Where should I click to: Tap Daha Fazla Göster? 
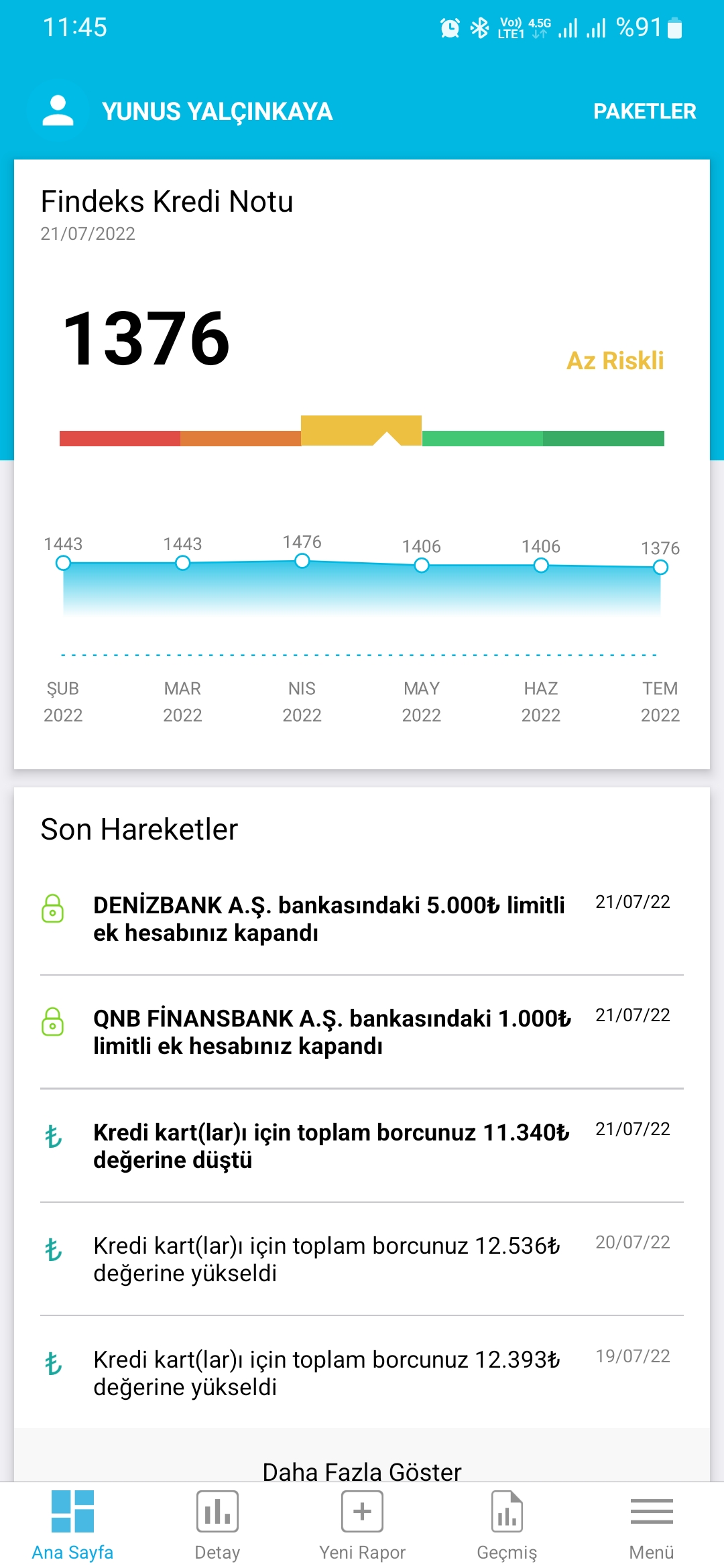362,1471
